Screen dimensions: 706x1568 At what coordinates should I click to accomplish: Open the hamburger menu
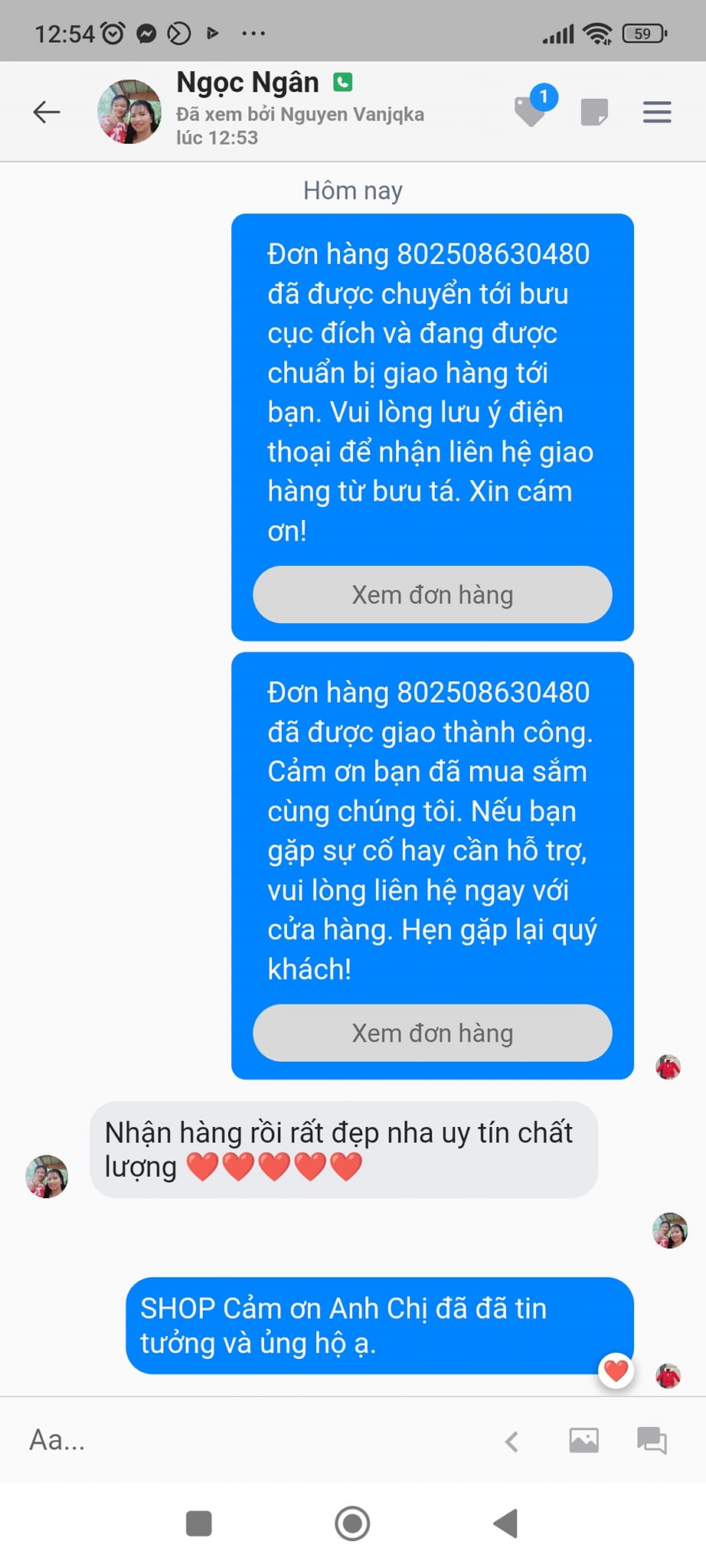click(x=657, y=113)
